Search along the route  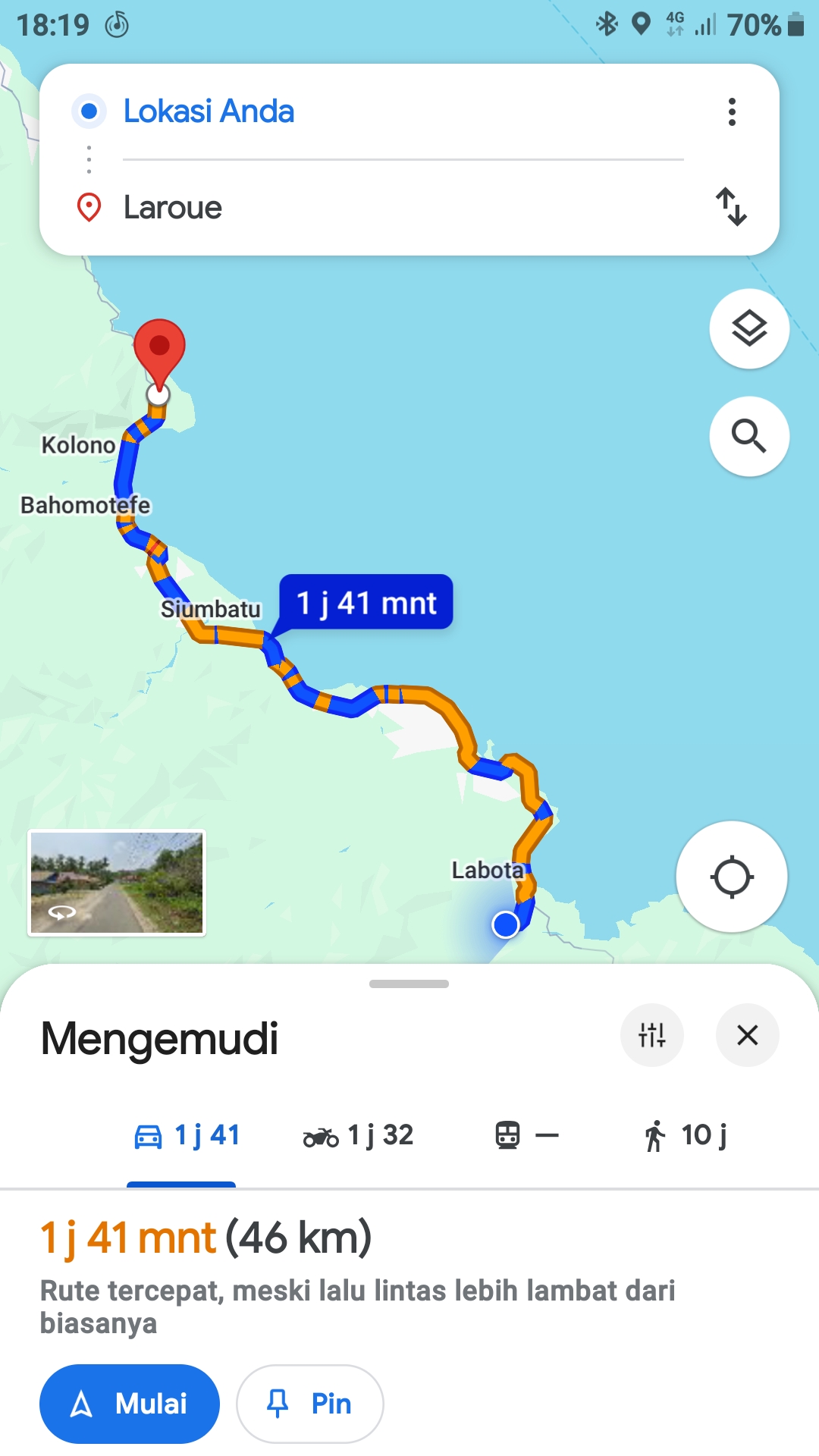749,436
